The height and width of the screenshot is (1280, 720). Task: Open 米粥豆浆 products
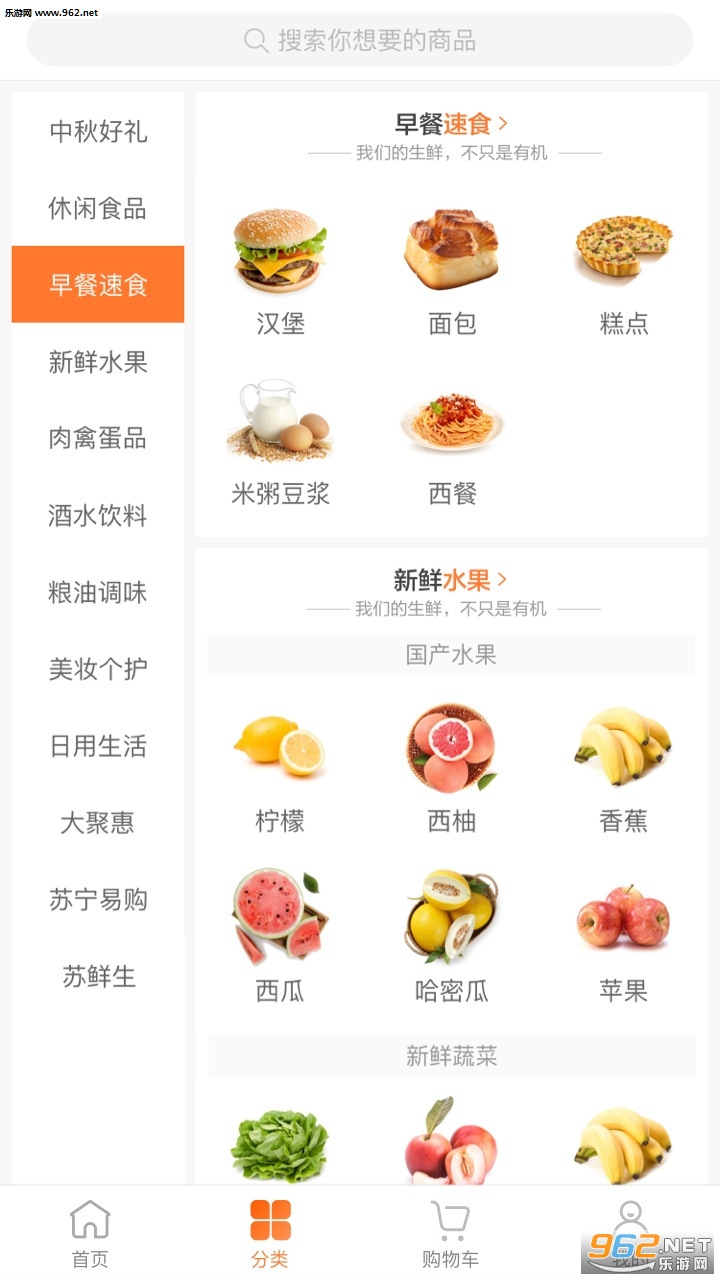(280, 440)
